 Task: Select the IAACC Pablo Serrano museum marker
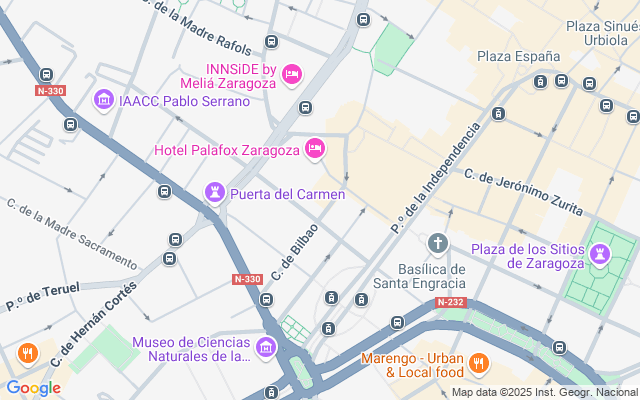click(104, 100)
